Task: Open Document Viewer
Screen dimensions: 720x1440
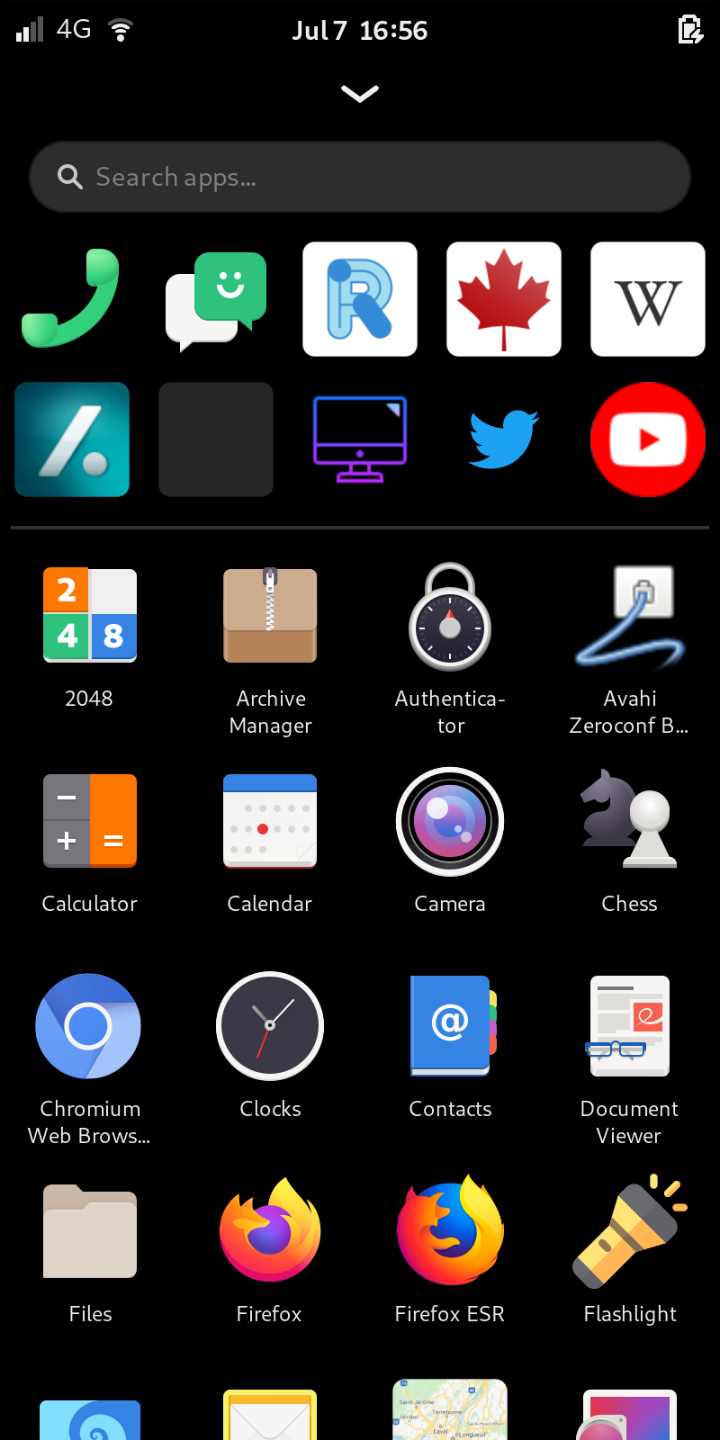Action: [629, 1026]
